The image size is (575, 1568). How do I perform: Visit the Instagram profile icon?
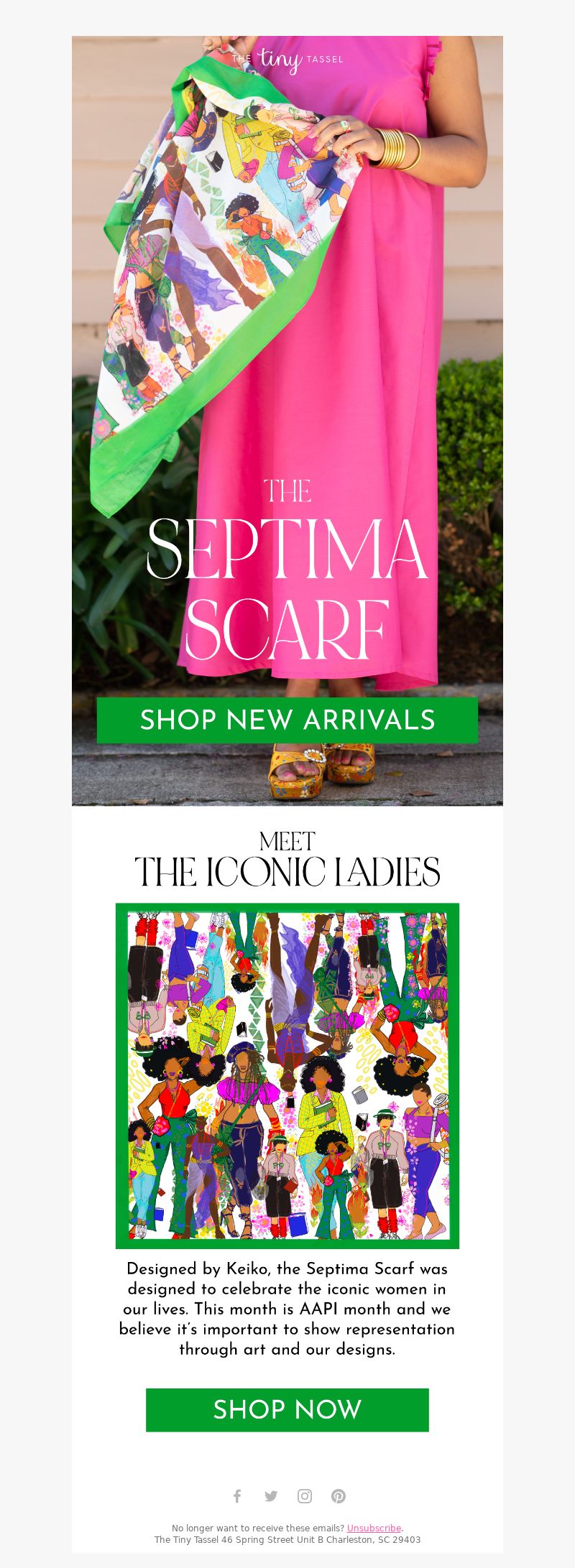(x=305, y=1495)
